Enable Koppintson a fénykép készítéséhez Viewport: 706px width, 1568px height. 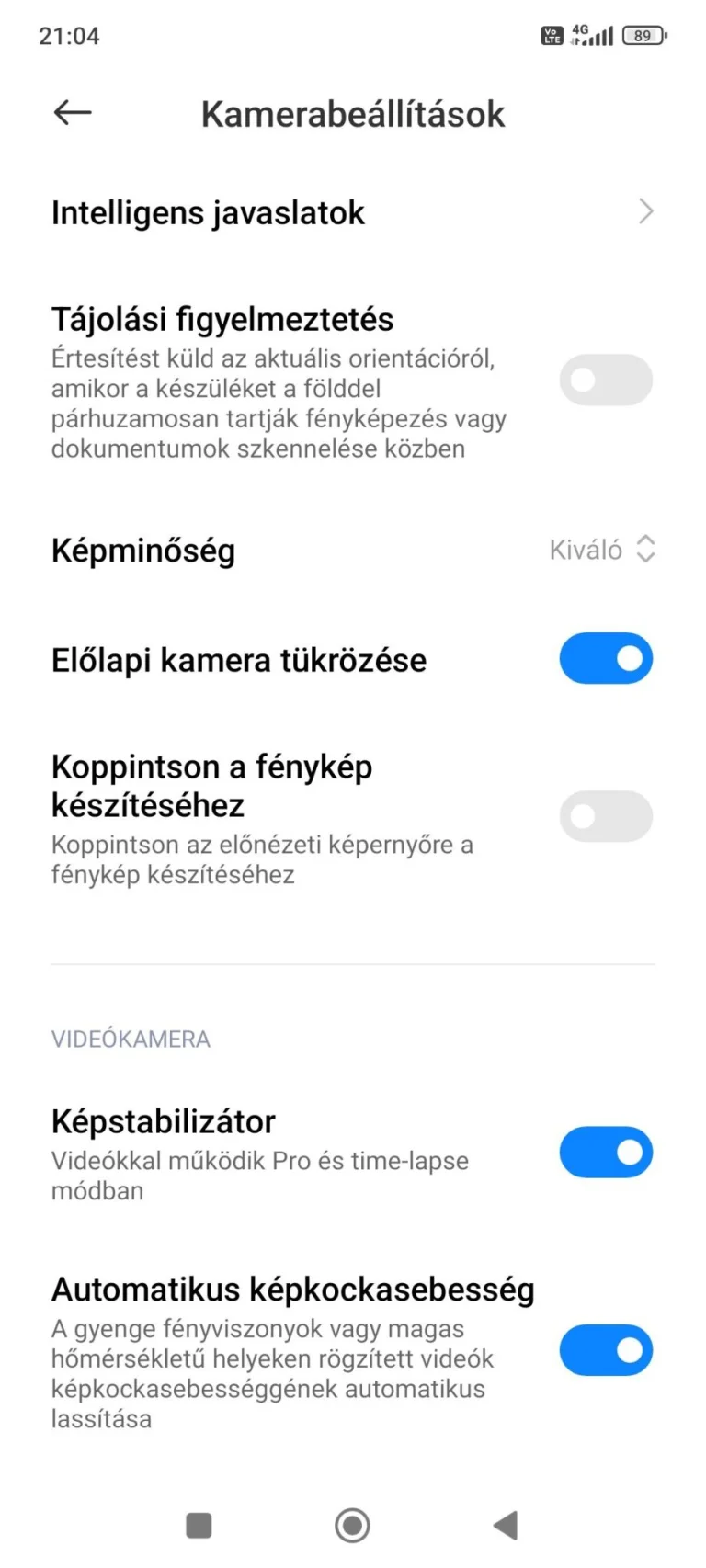[606, 816]
